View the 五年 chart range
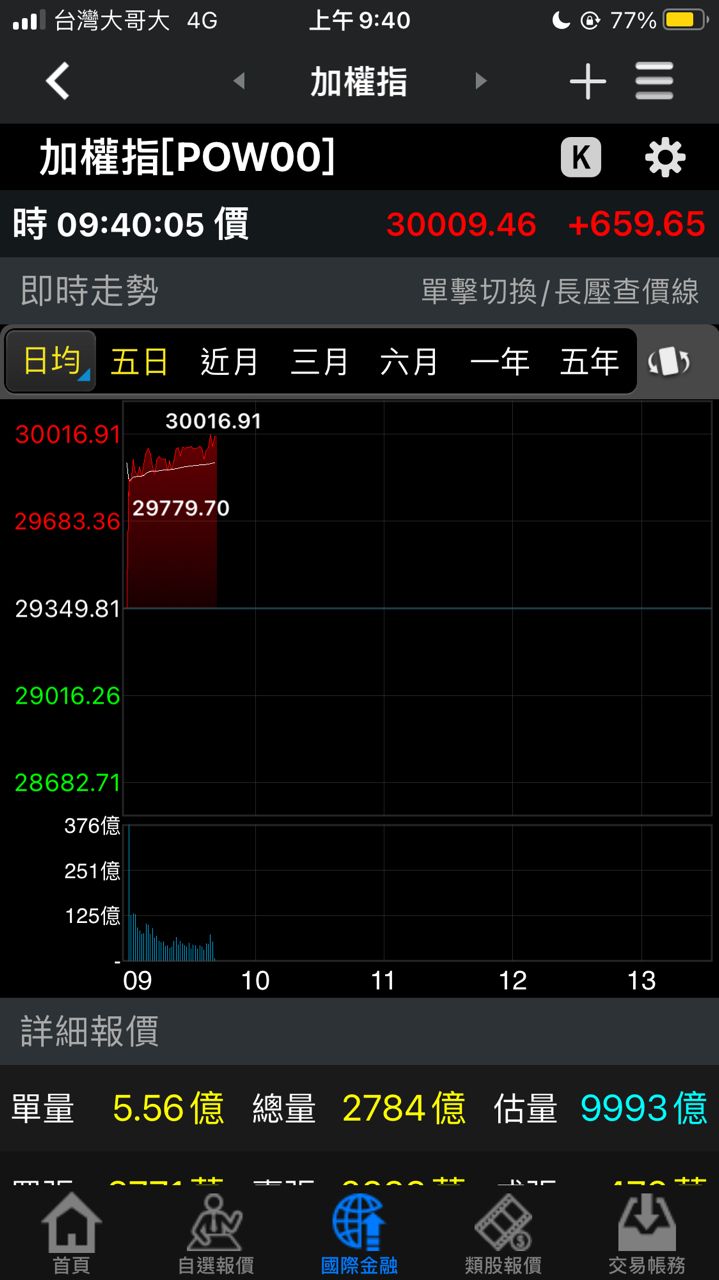 pyautogui.click(x=589, y=361)
